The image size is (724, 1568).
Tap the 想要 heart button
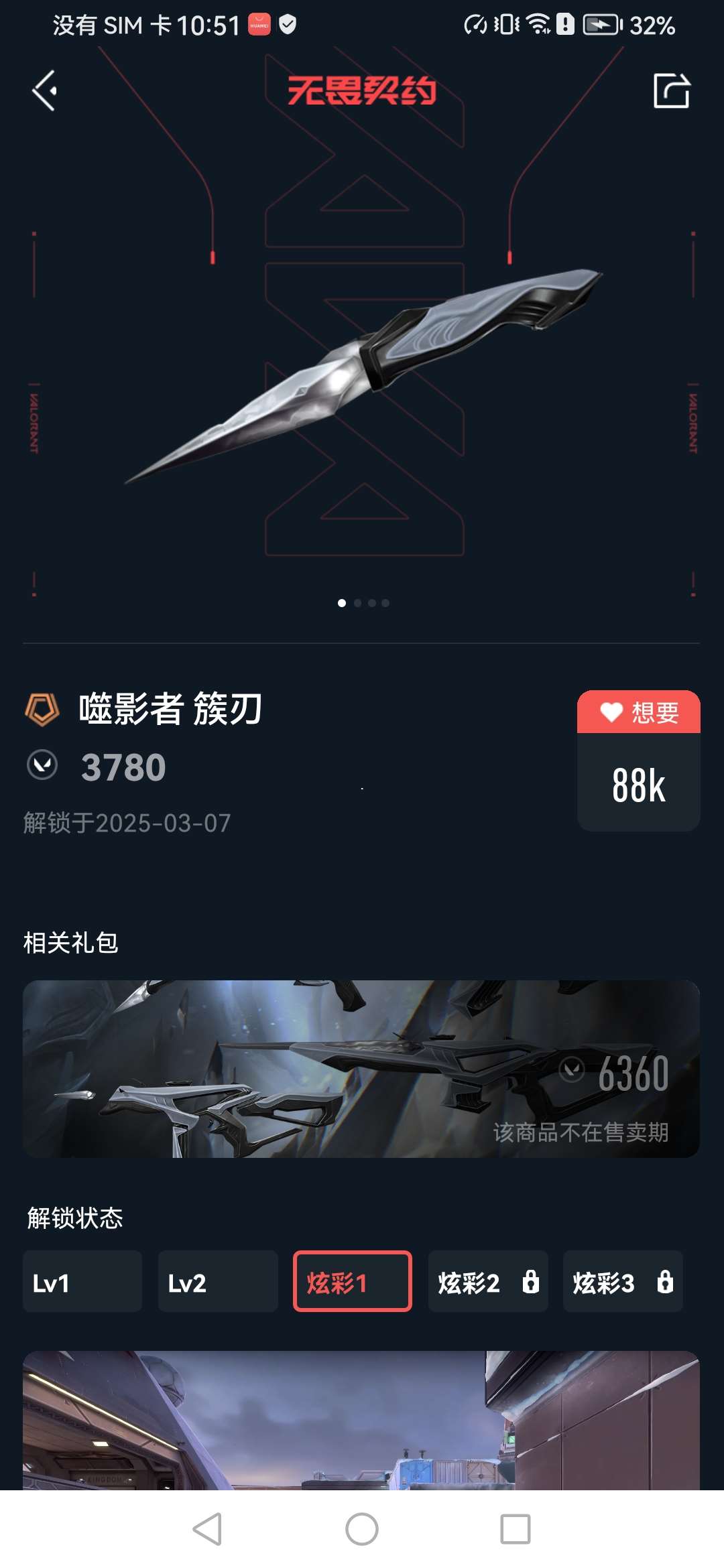coord(638,712)
